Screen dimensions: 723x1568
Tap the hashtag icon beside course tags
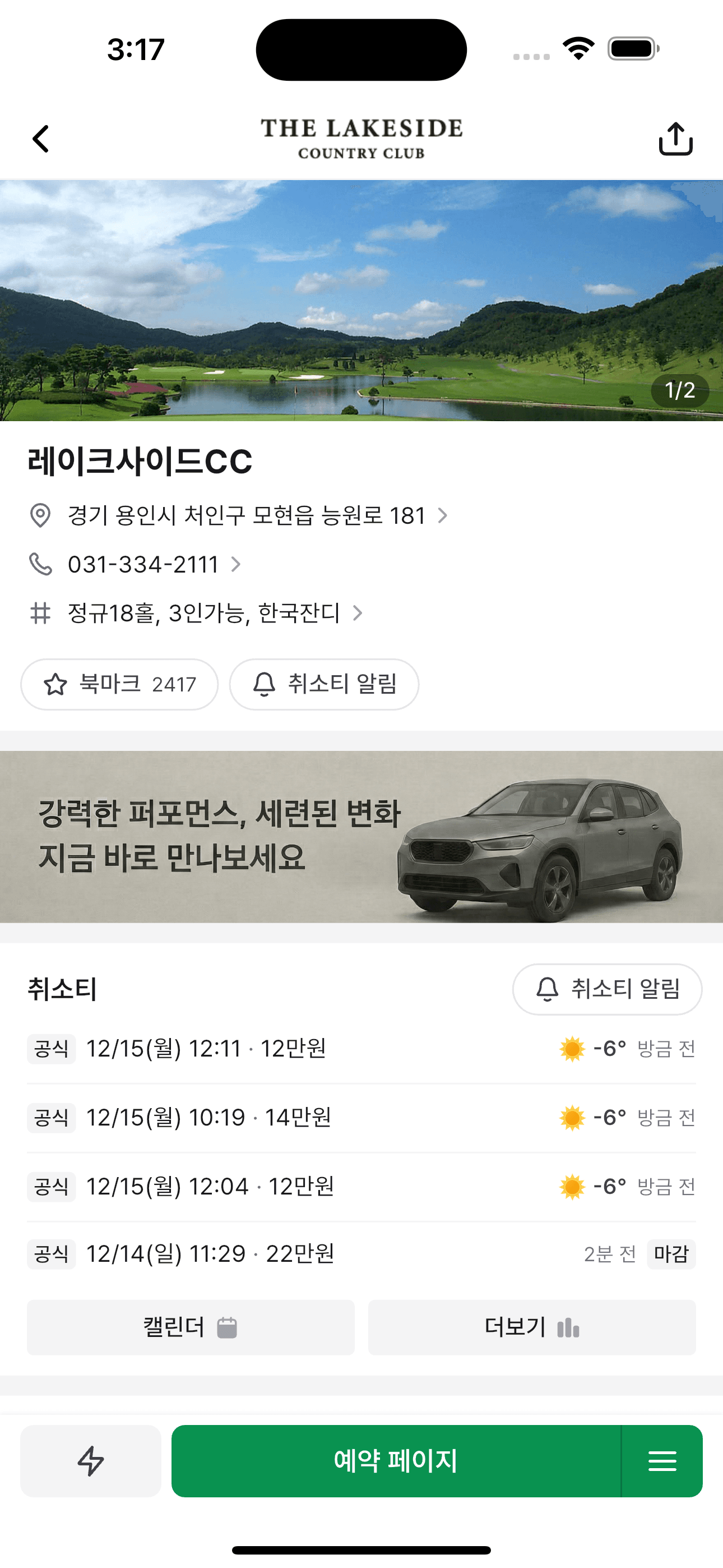[40, 614]
